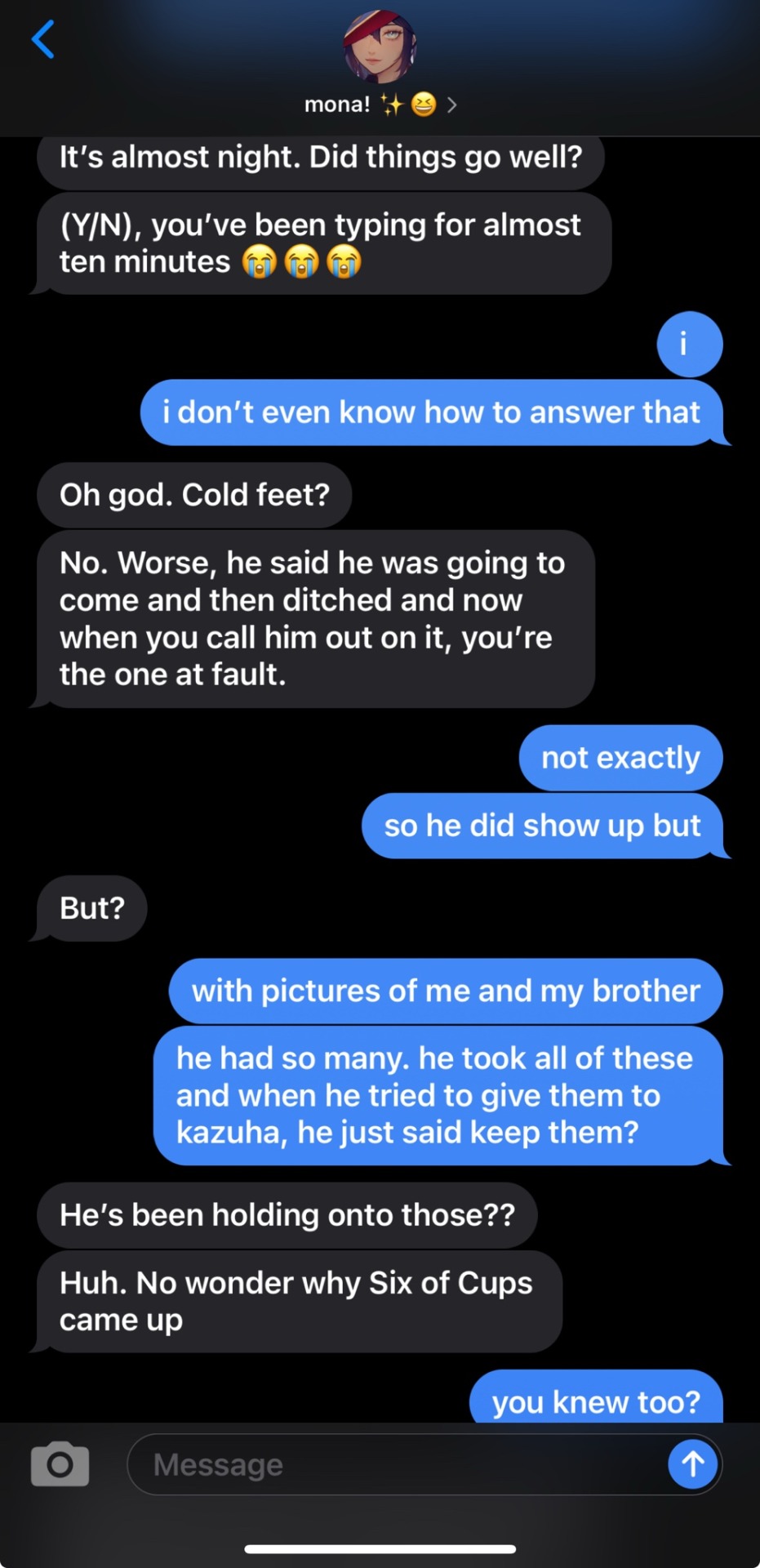Open the camera to attach a photo

pyautogui.click(x=60, y=1463)
